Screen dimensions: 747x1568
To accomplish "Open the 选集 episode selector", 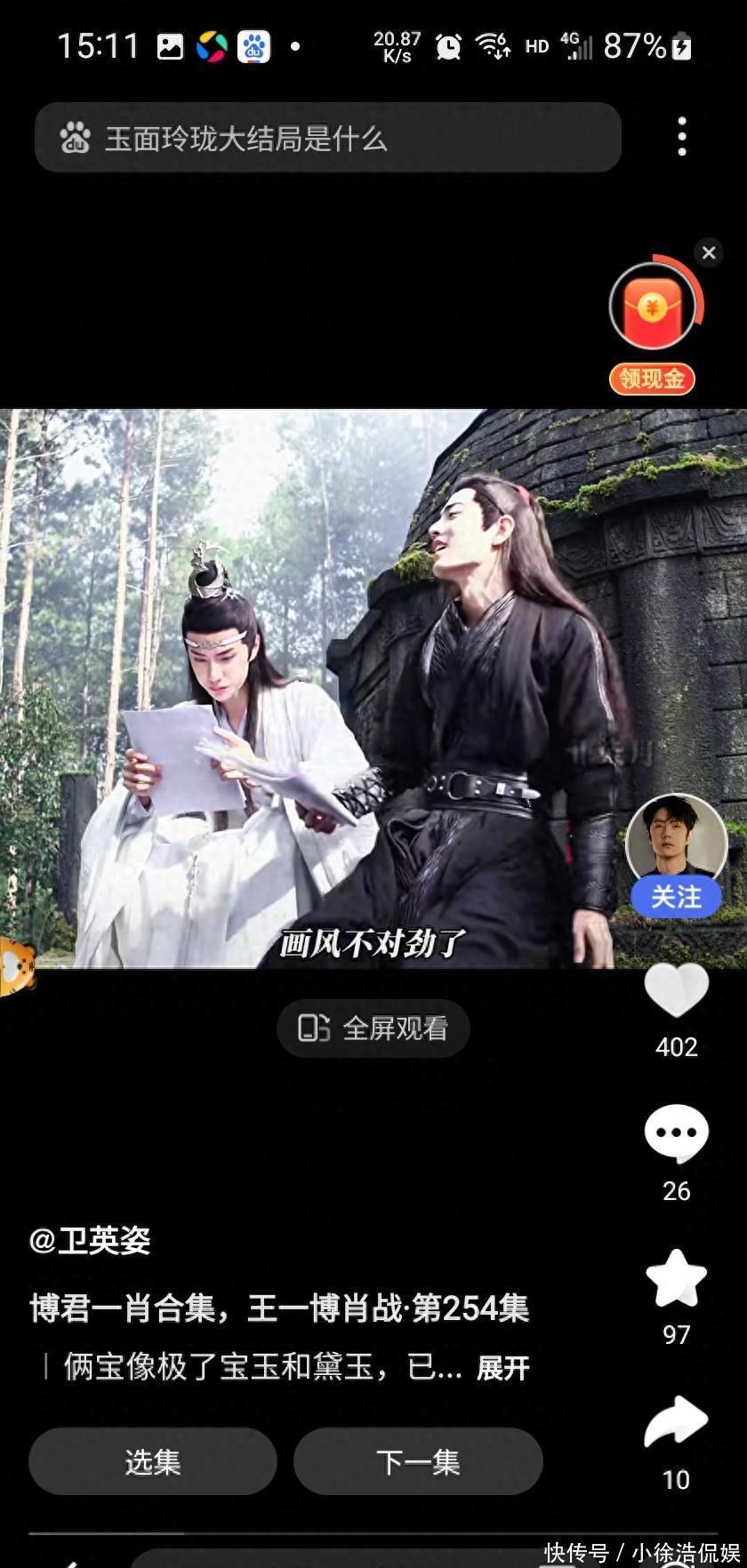I will tap(153, 1462).
